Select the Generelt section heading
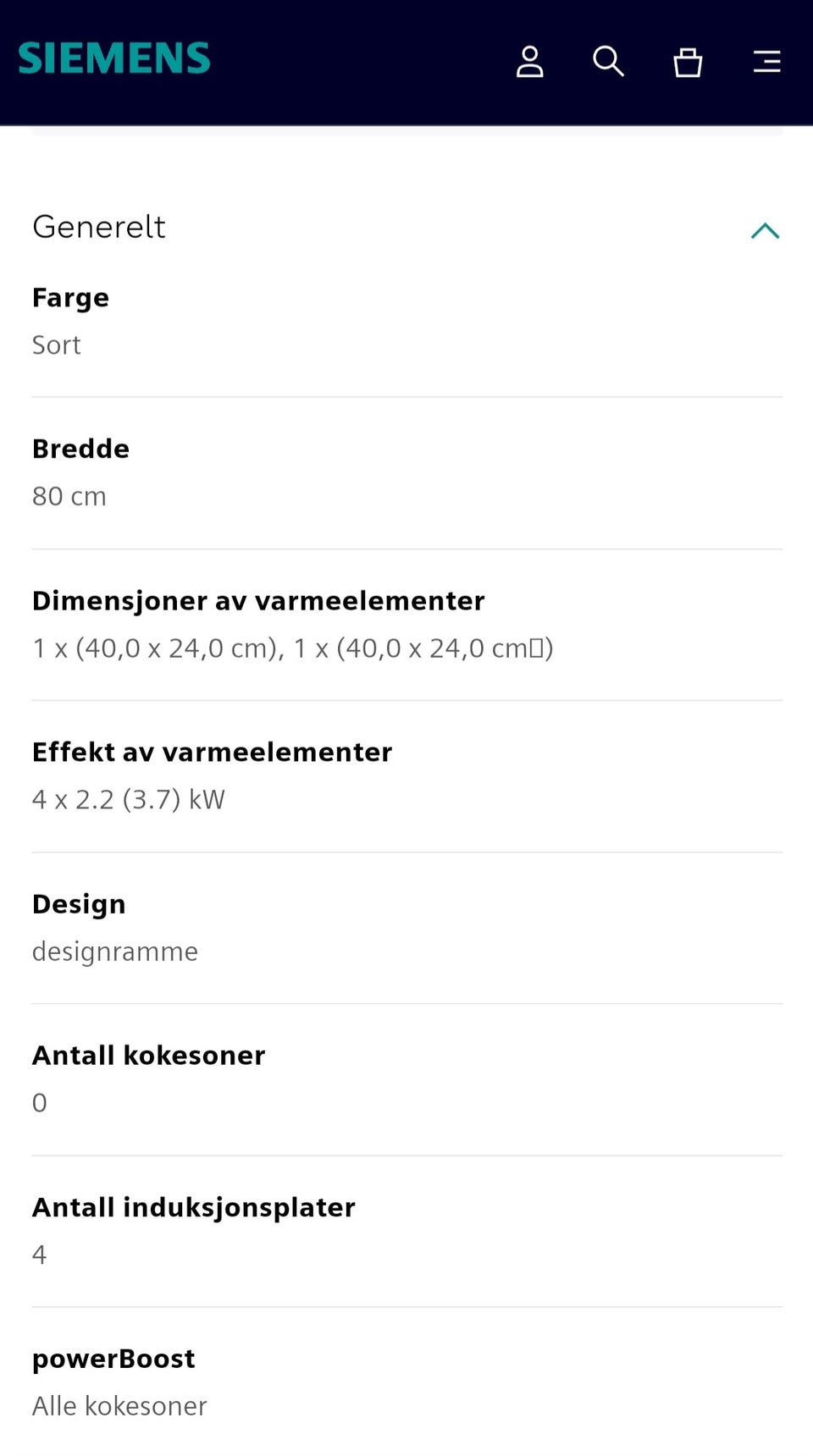This screenshot has height=1456, width=813. (x=98, y=226)
